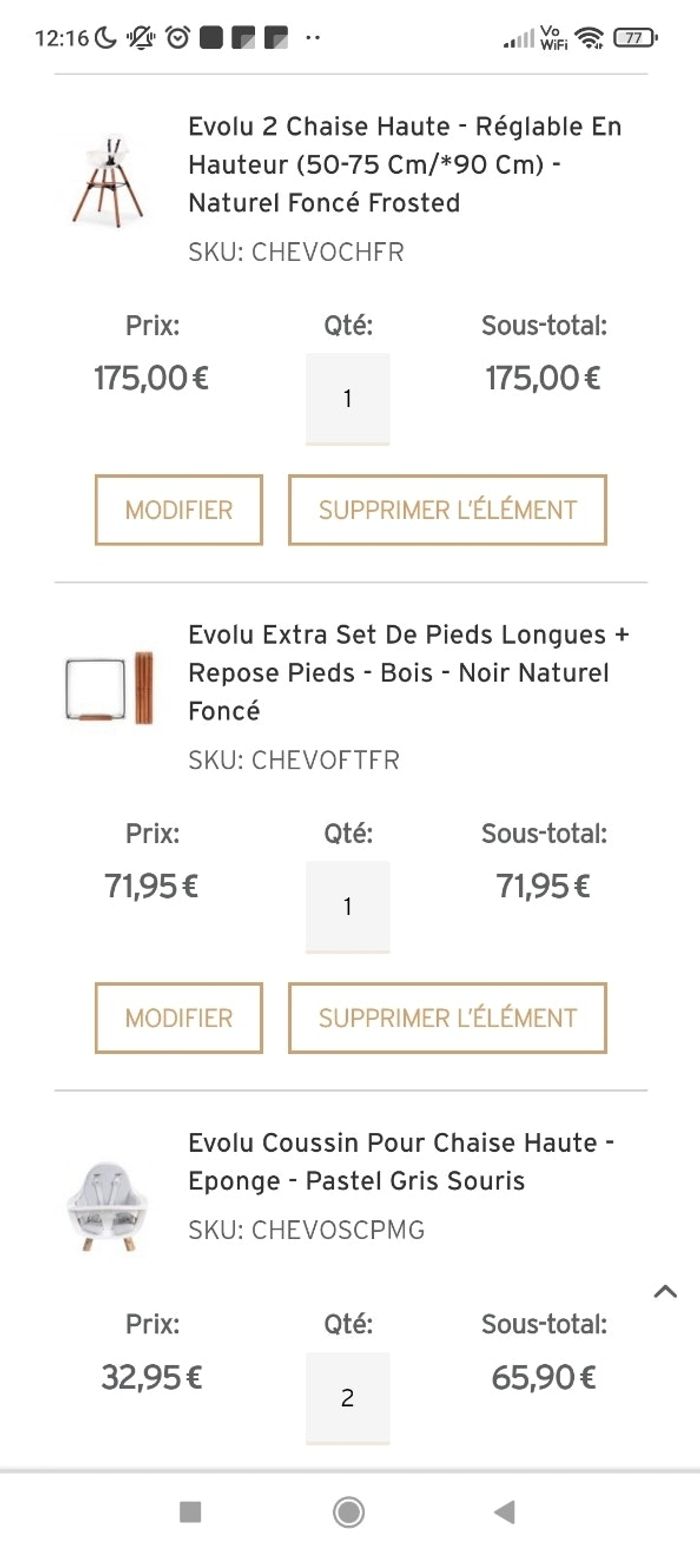Jump back to top with the arrow
Viewport: 700px width, 1556px height.
tap(665, 1291)
